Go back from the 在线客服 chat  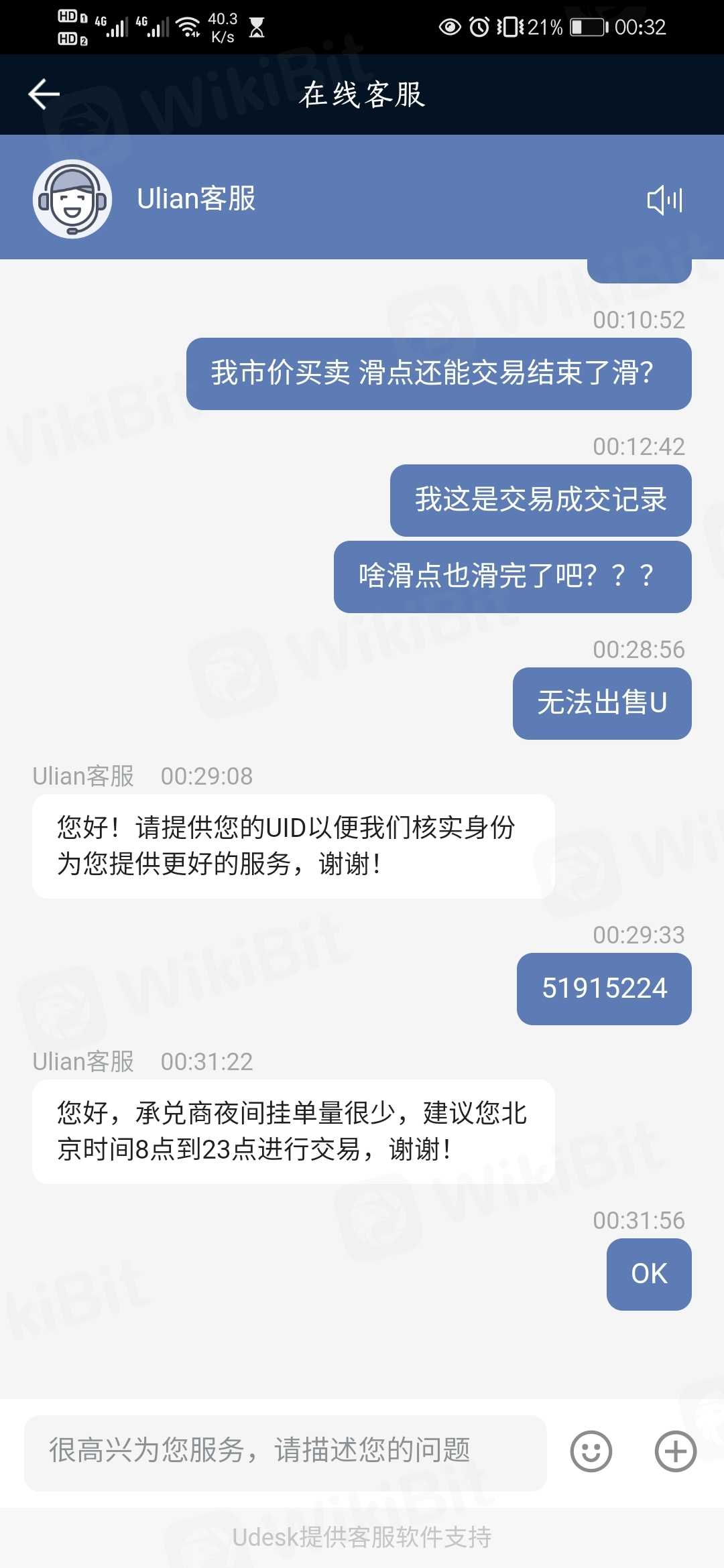click(44, 94)
